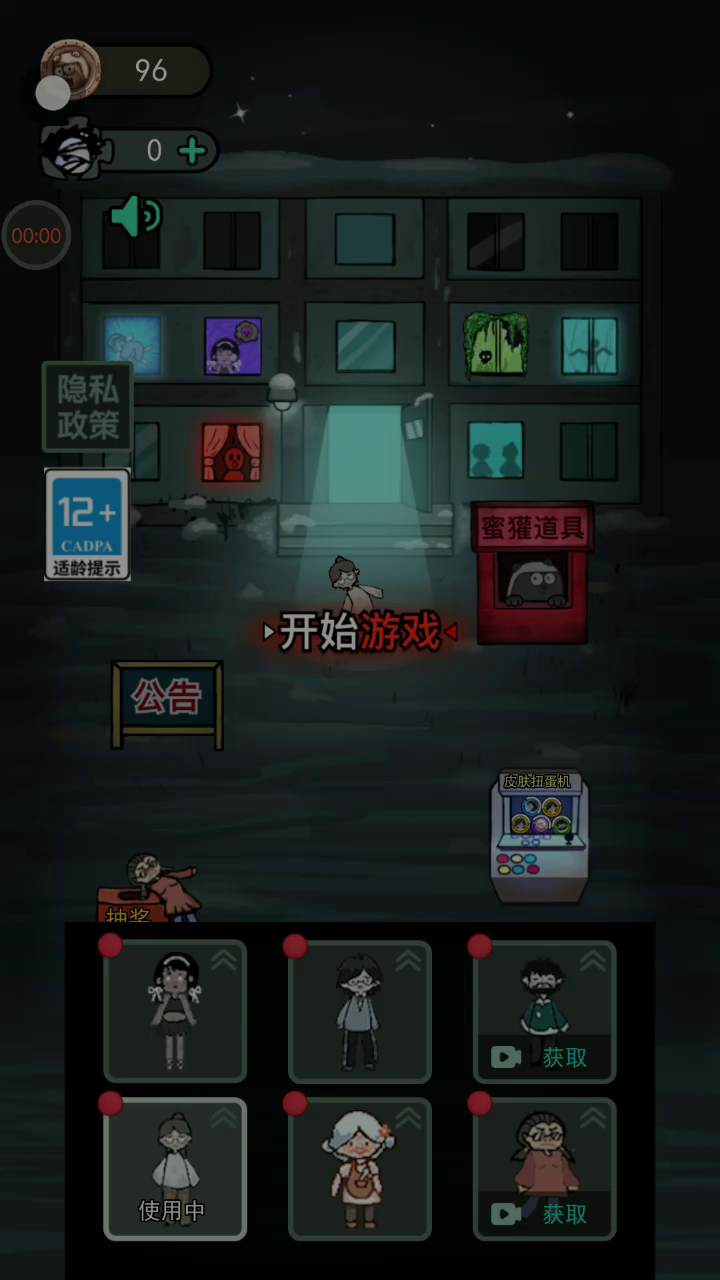Tap 开始游戏 to start the game

(x=360, y=632)
